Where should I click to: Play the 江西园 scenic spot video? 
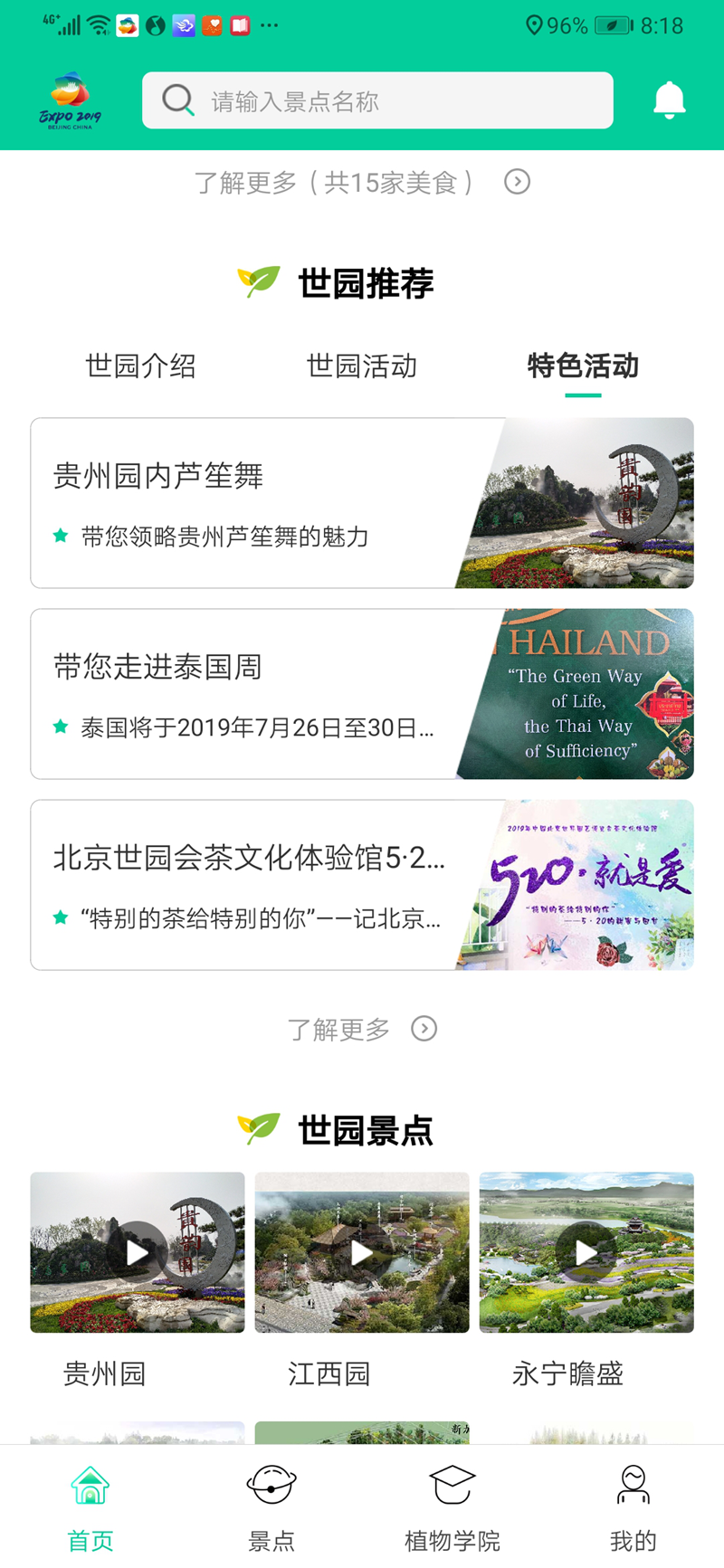(362, 1252)
